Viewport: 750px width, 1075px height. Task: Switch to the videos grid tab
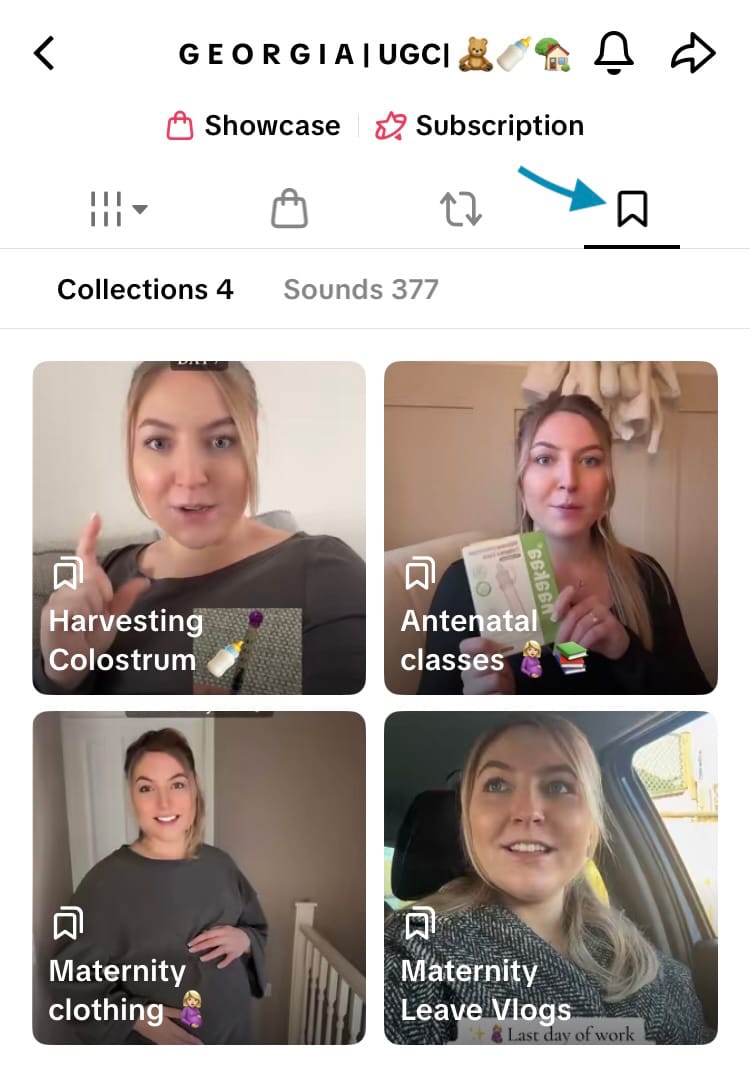[118, 209]
